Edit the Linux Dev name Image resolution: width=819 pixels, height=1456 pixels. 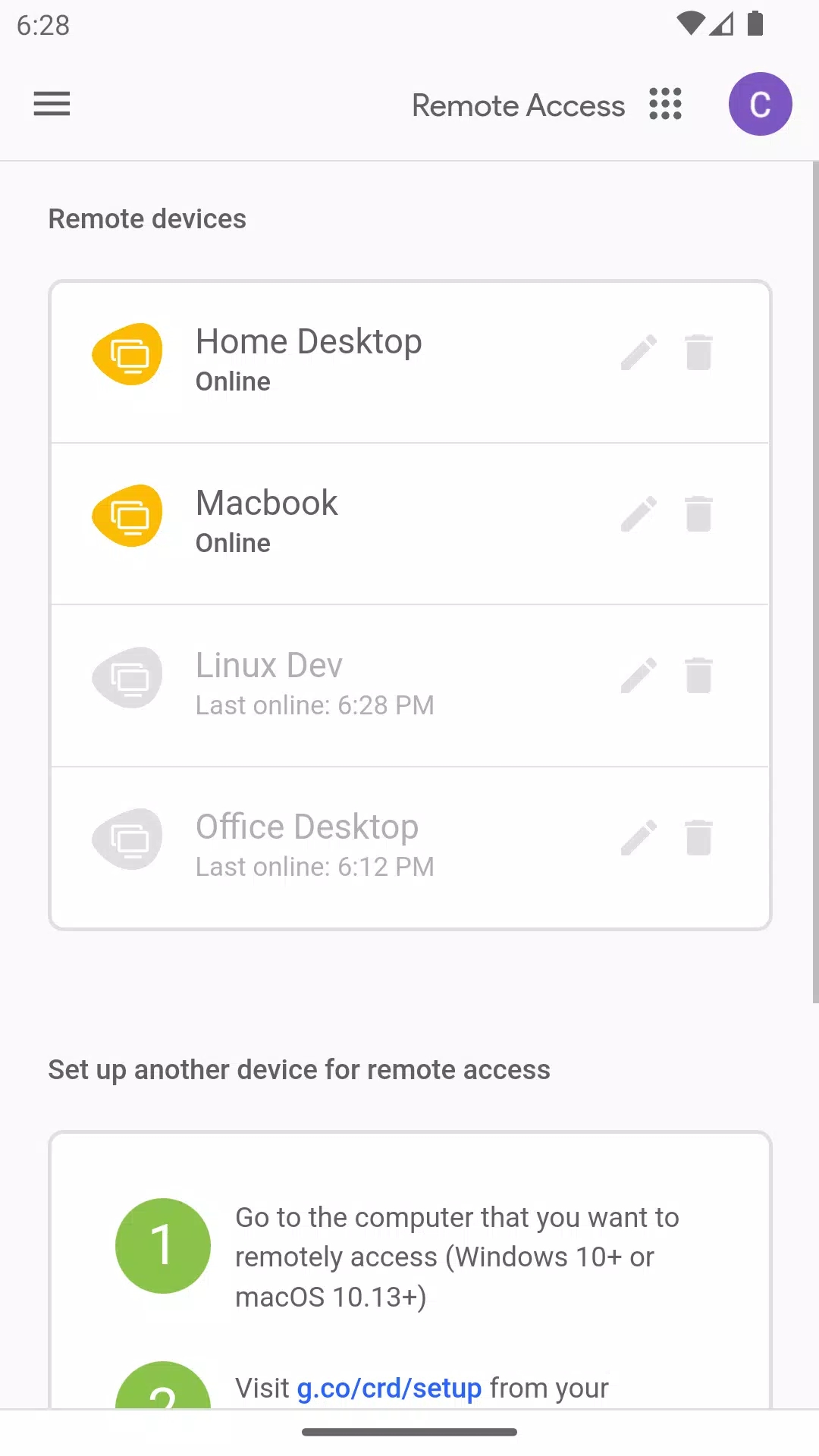pyautogui.click(x=639, y=676)
